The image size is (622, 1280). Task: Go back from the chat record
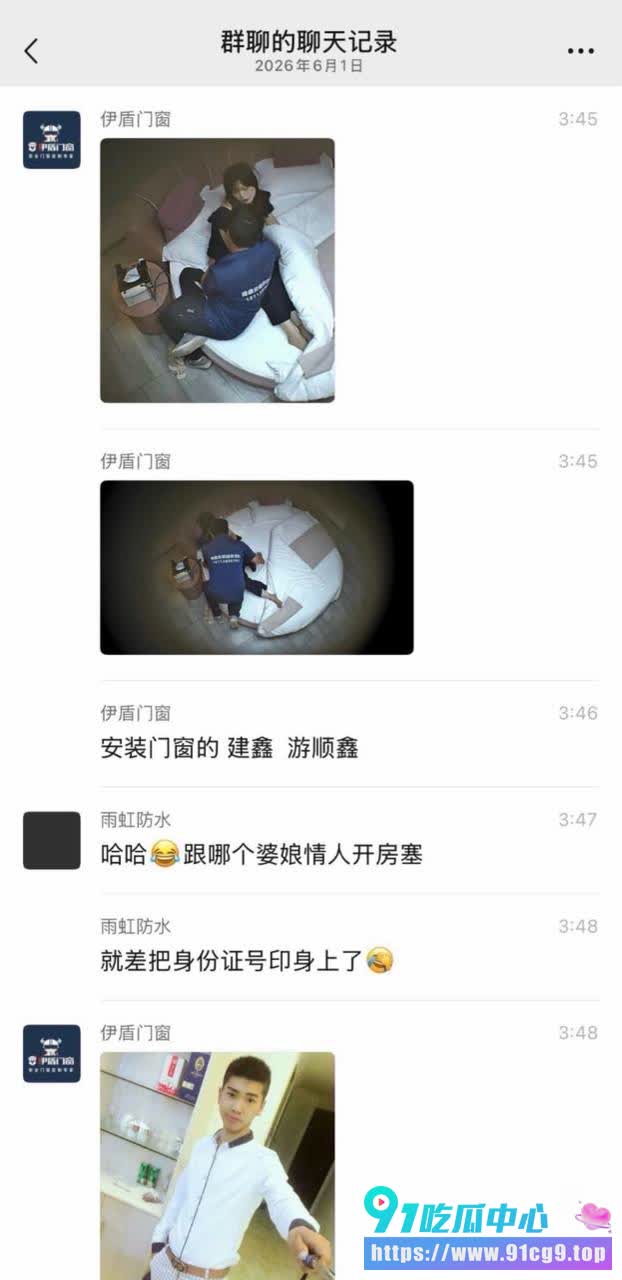[31, 51]
